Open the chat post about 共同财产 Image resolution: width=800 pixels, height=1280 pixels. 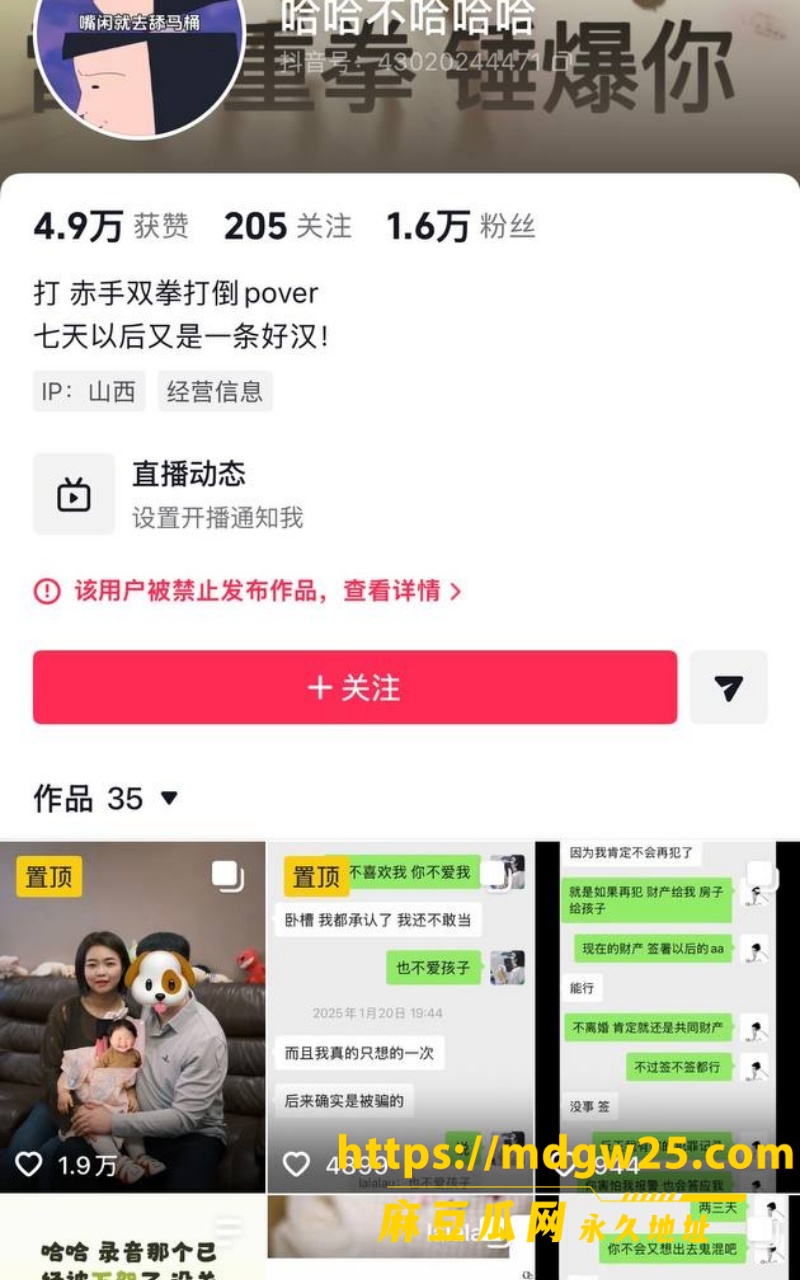coord(667,1017)
